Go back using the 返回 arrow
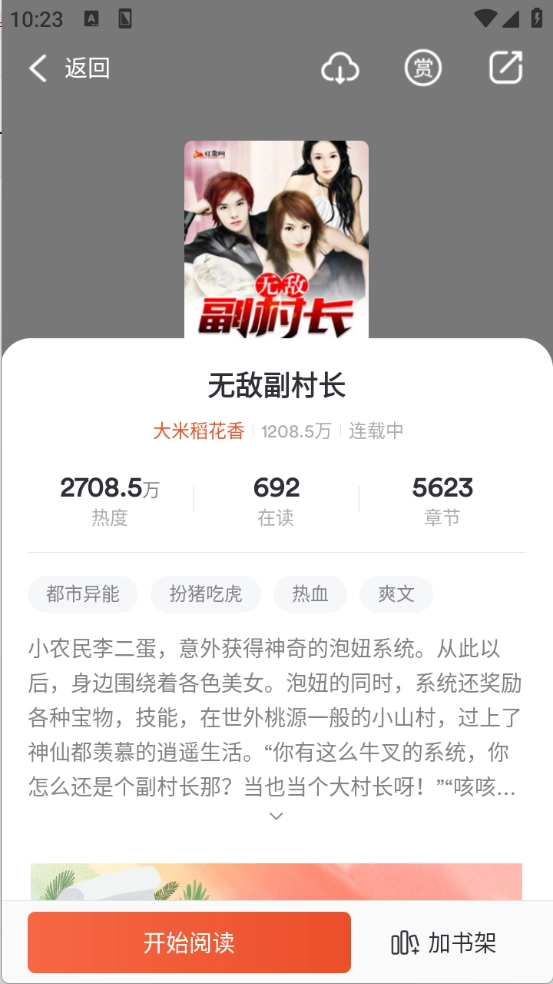This screenshot has height=984, width=553. 69,68
